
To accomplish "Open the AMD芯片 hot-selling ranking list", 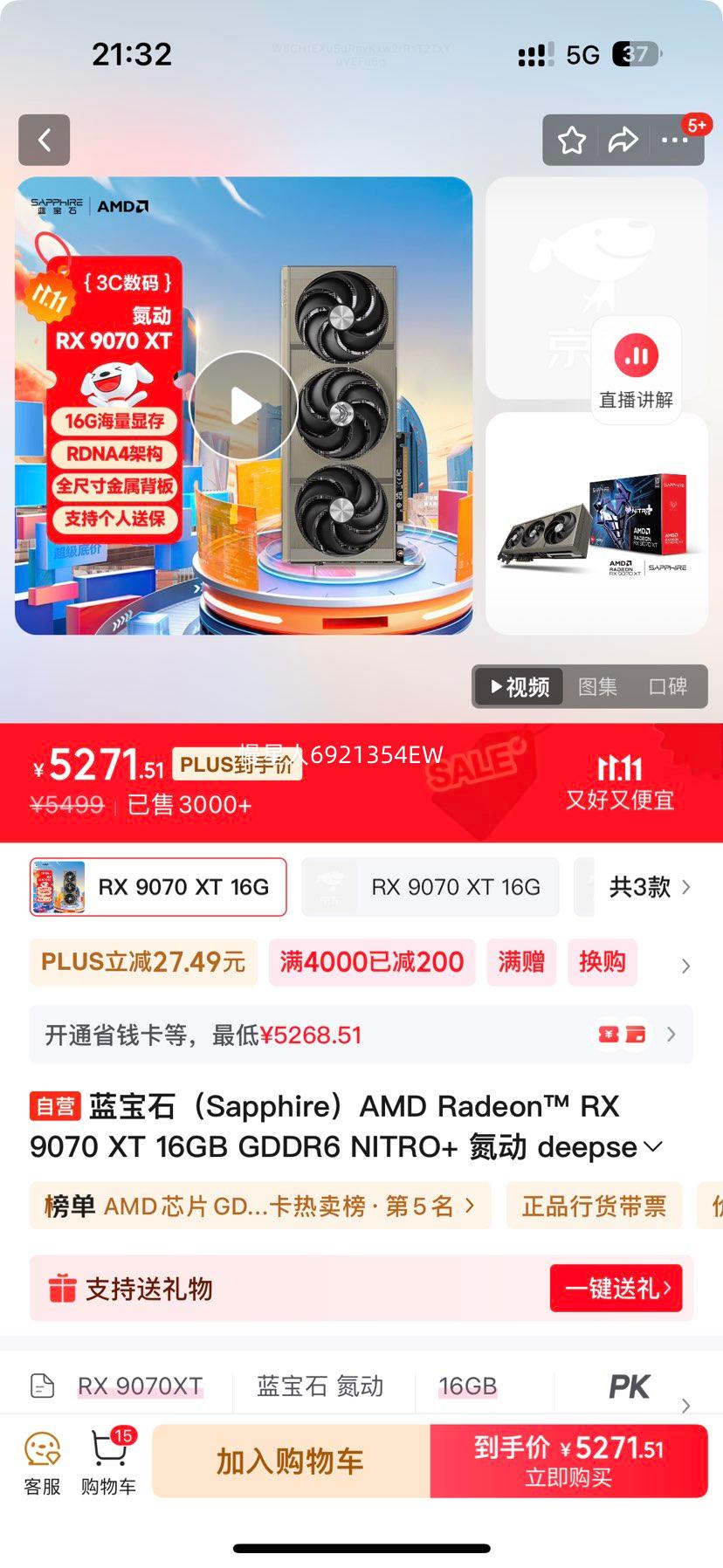I will 260,1206.
